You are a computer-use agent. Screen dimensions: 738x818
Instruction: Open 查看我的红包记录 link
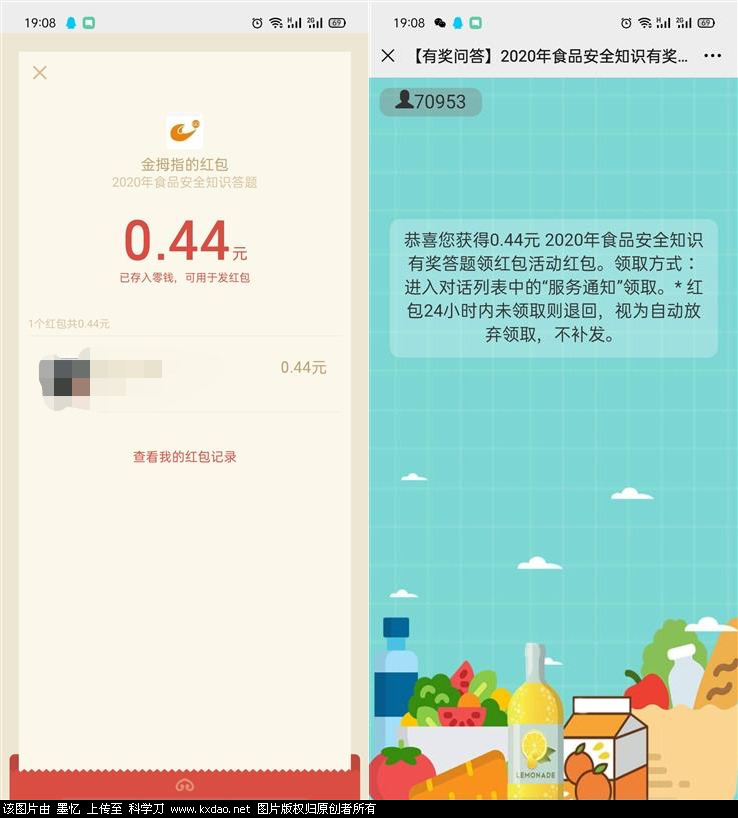(x=185, y=457)
